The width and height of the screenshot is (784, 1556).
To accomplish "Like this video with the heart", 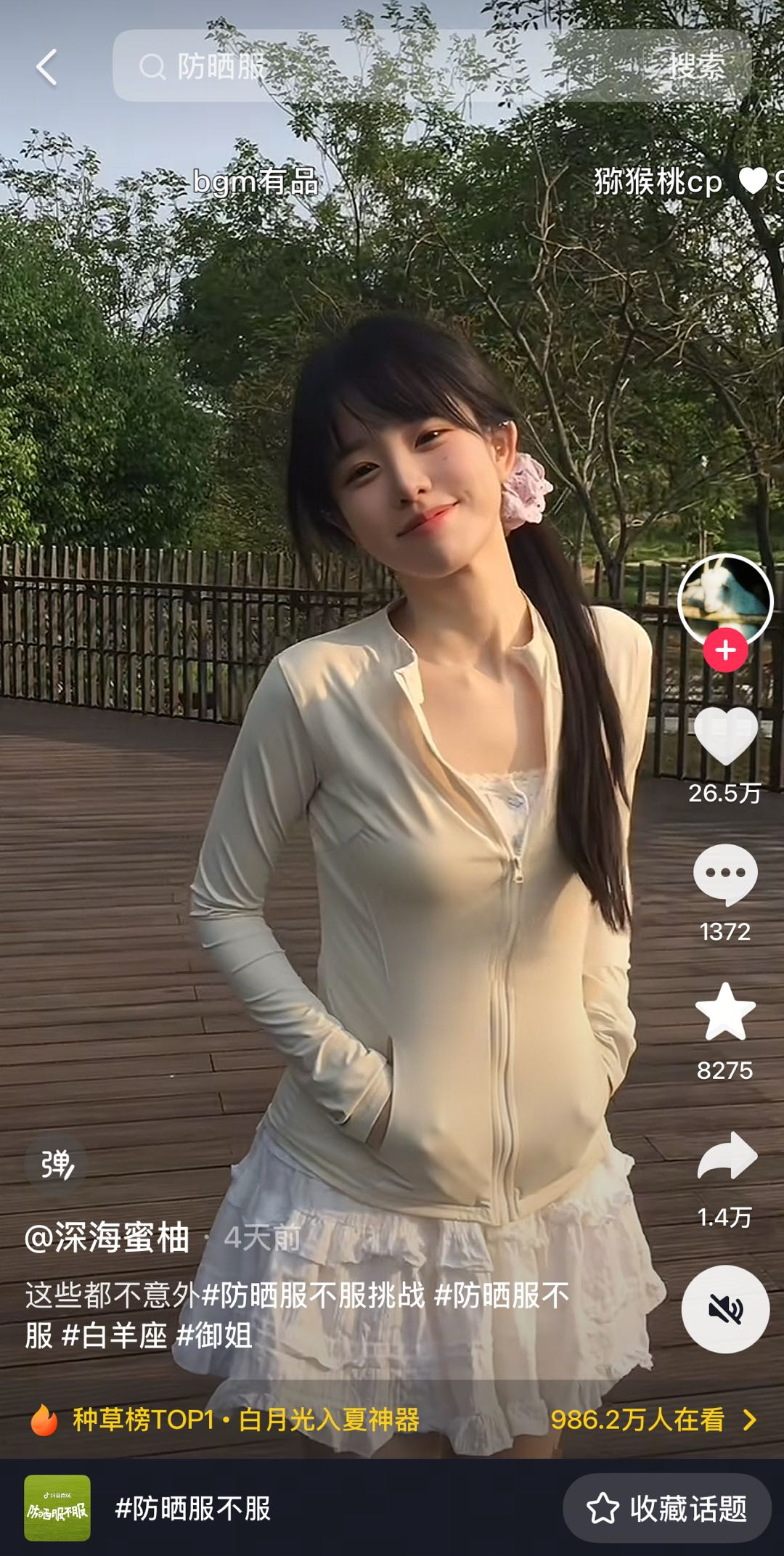I will tap(725, 736).
